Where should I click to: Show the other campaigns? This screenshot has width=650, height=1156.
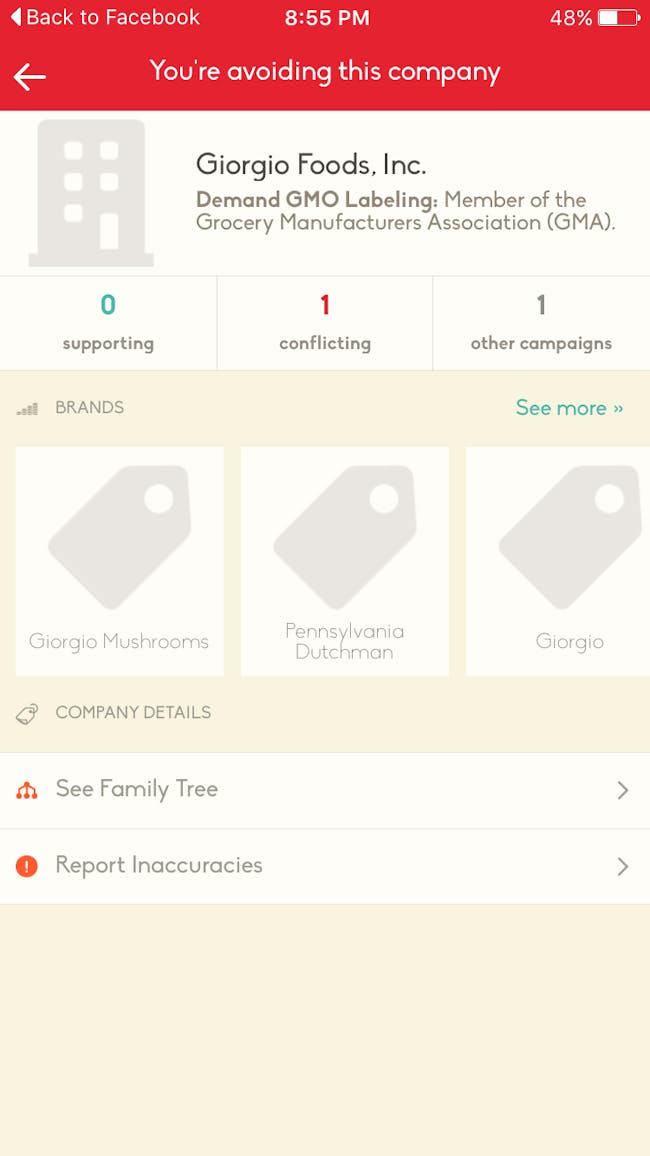542,323
